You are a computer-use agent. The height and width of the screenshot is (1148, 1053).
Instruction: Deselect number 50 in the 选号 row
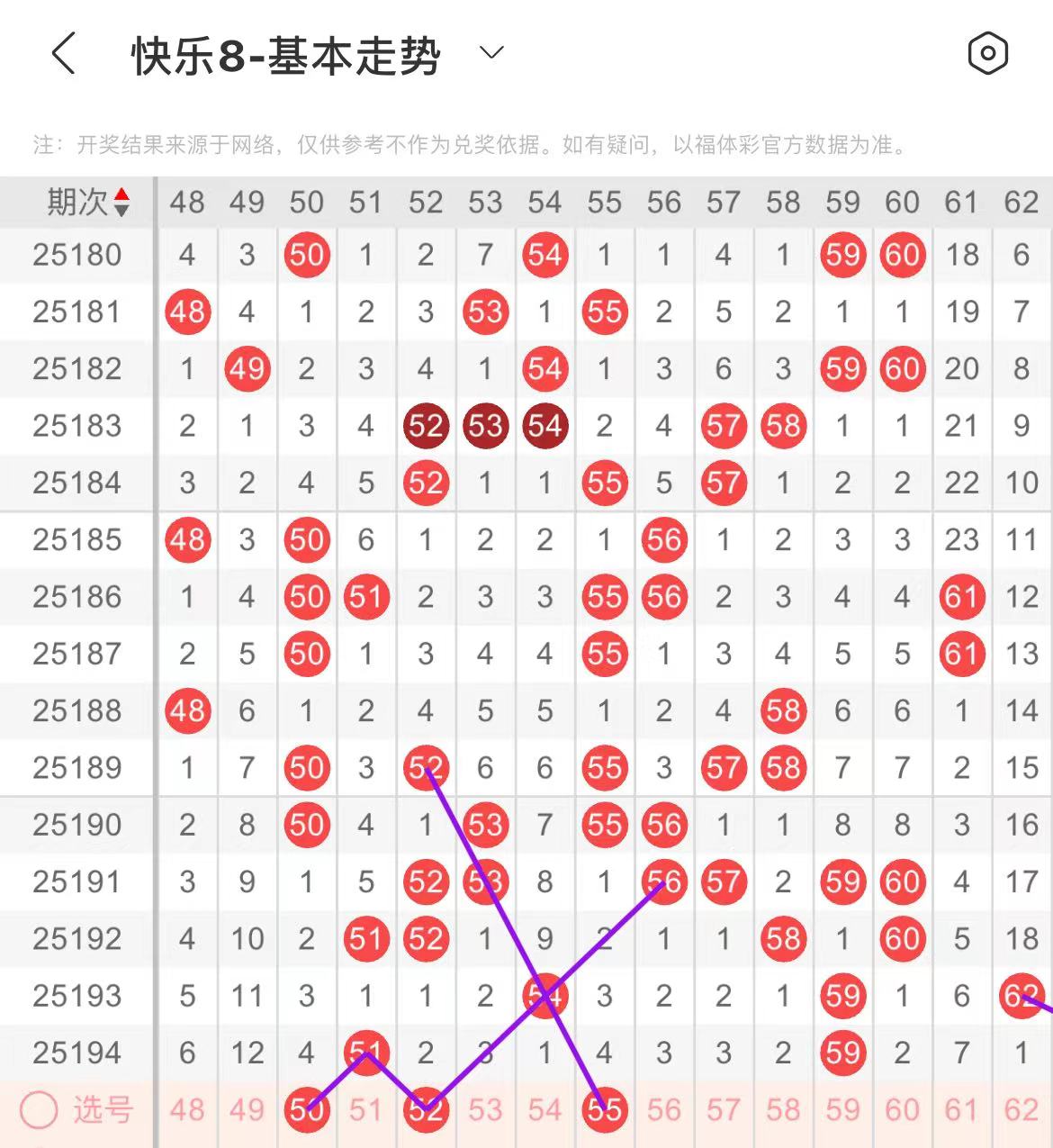click(306, 1110)
